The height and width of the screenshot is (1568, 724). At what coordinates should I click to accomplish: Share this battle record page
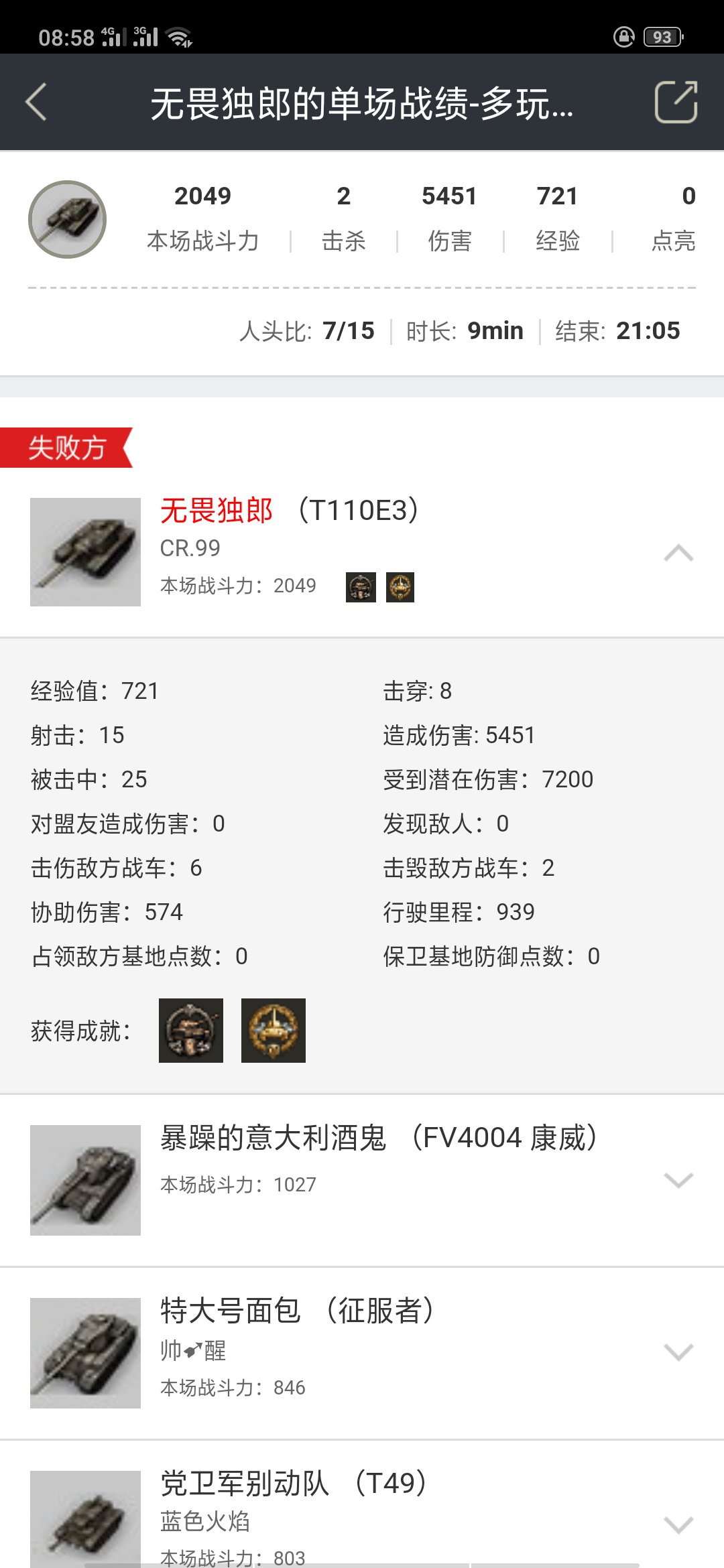click(676, 102)
